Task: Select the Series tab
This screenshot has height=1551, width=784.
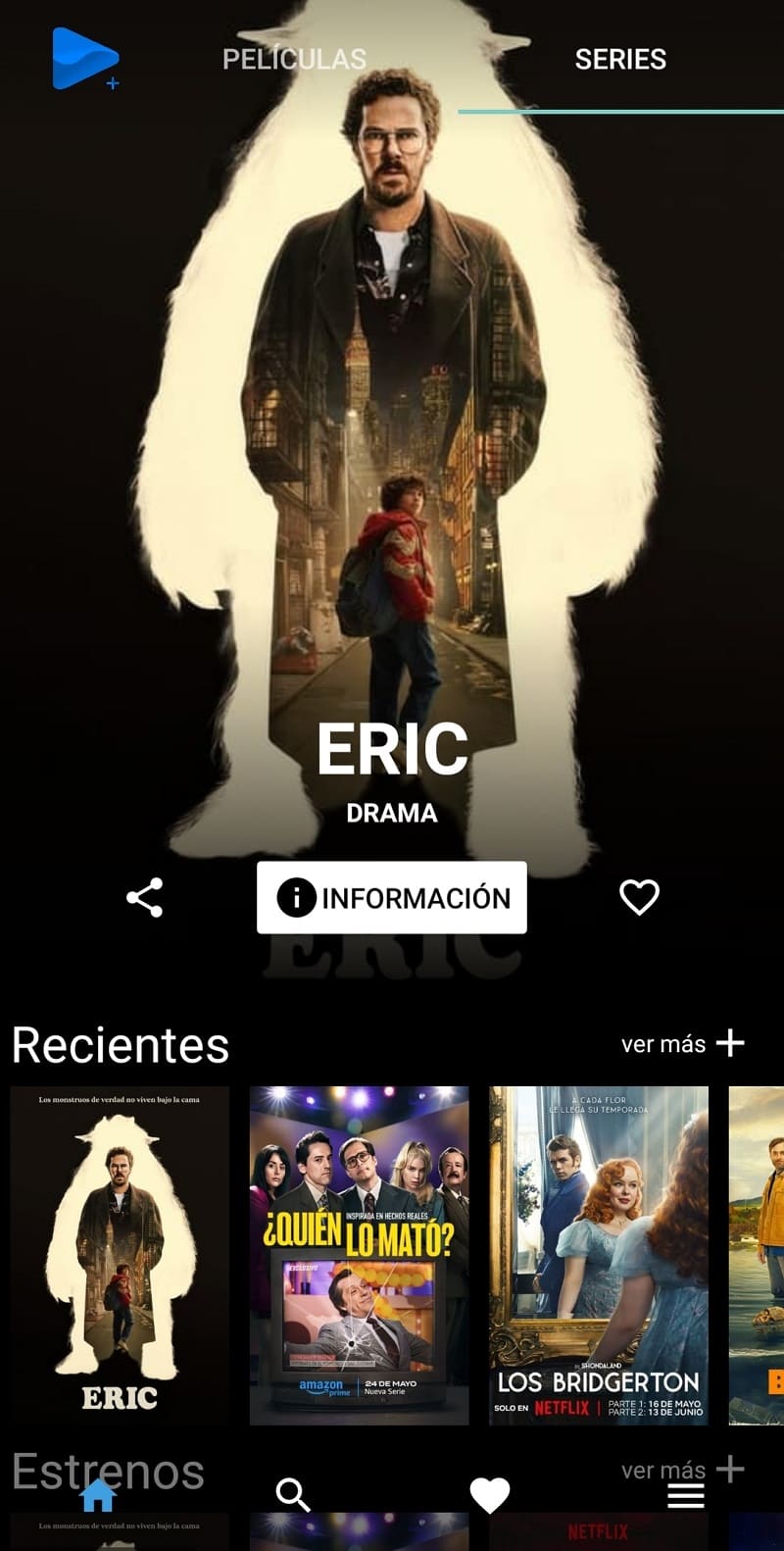Action: pyautogui.click(x=620, y=60)
